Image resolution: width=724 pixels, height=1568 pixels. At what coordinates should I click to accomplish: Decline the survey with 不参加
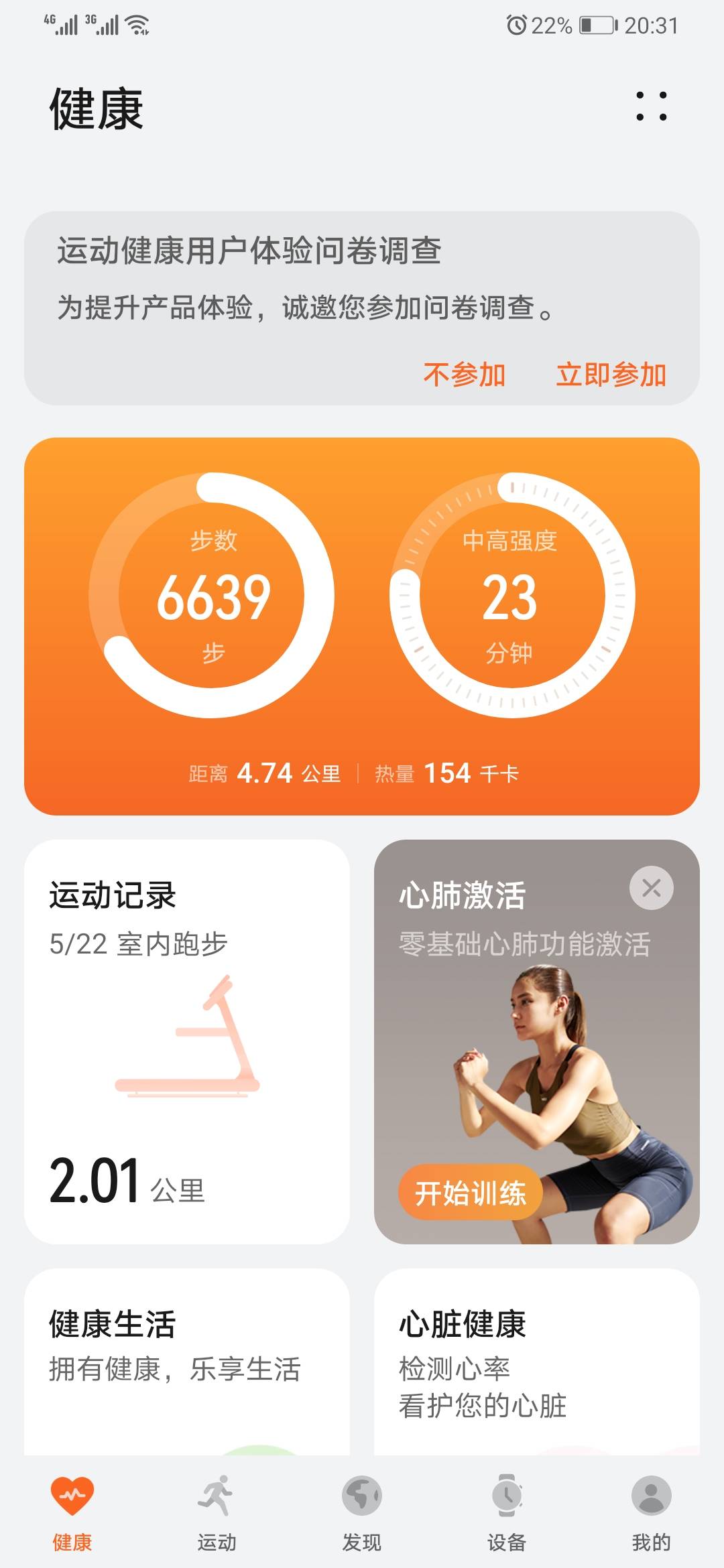(464, 375)
